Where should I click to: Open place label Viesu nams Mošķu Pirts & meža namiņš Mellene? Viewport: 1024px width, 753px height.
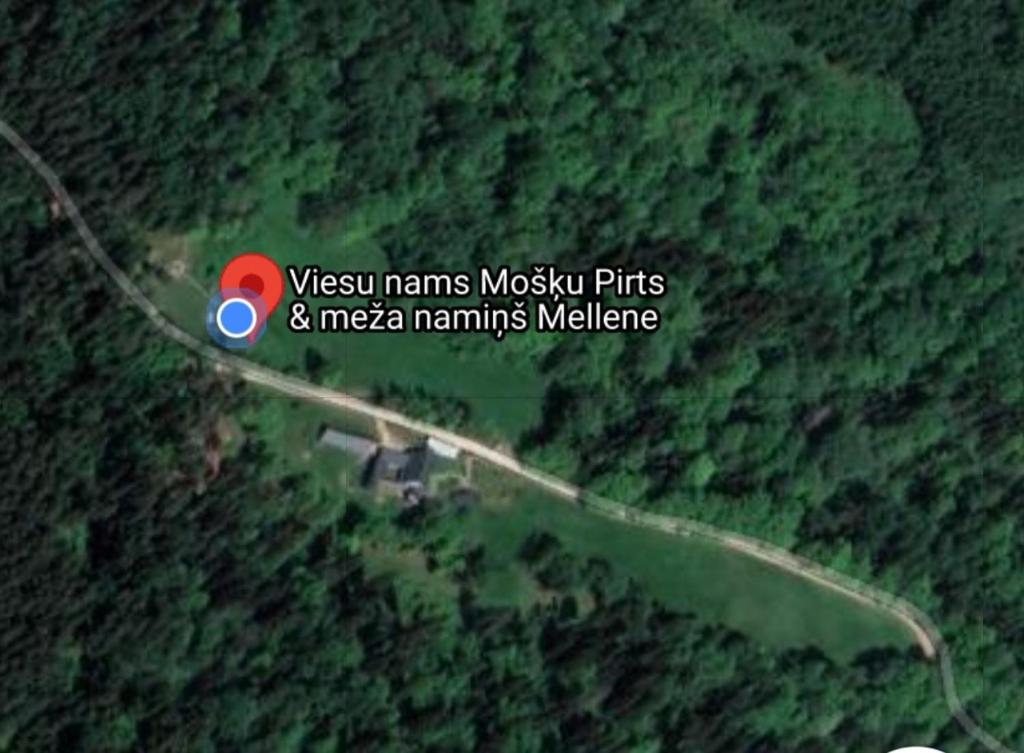point(476,300)
